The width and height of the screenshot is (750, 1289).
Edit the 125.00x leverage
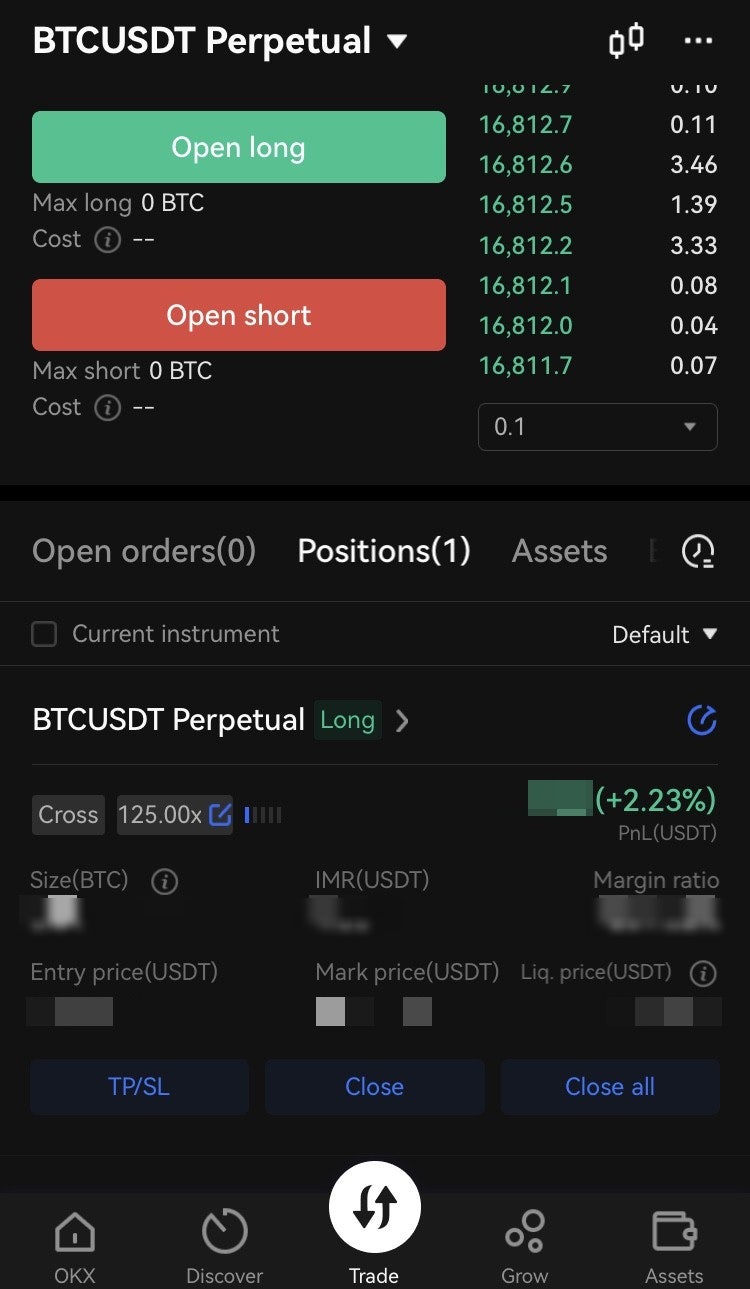tap(220, 815)
